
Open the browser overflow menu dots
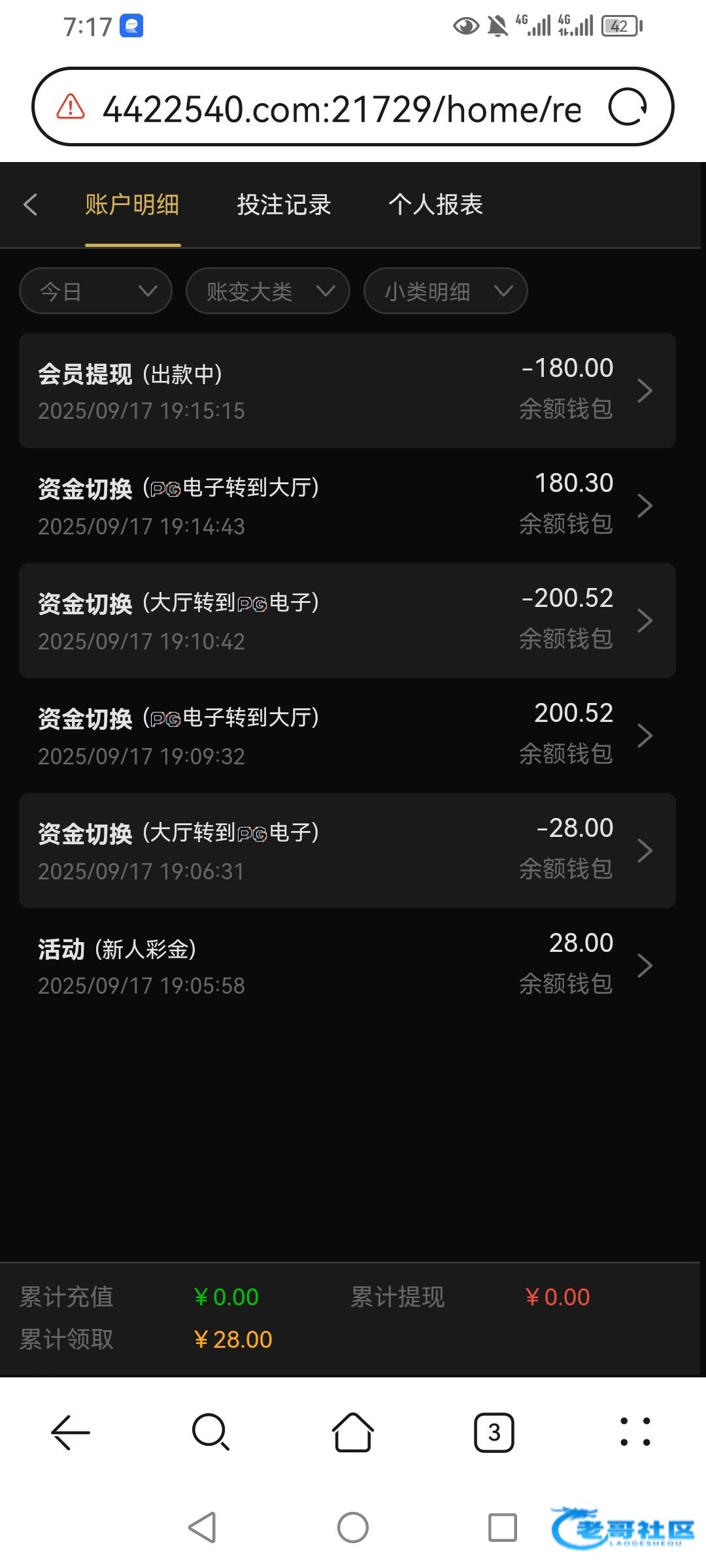point(635,1432)
